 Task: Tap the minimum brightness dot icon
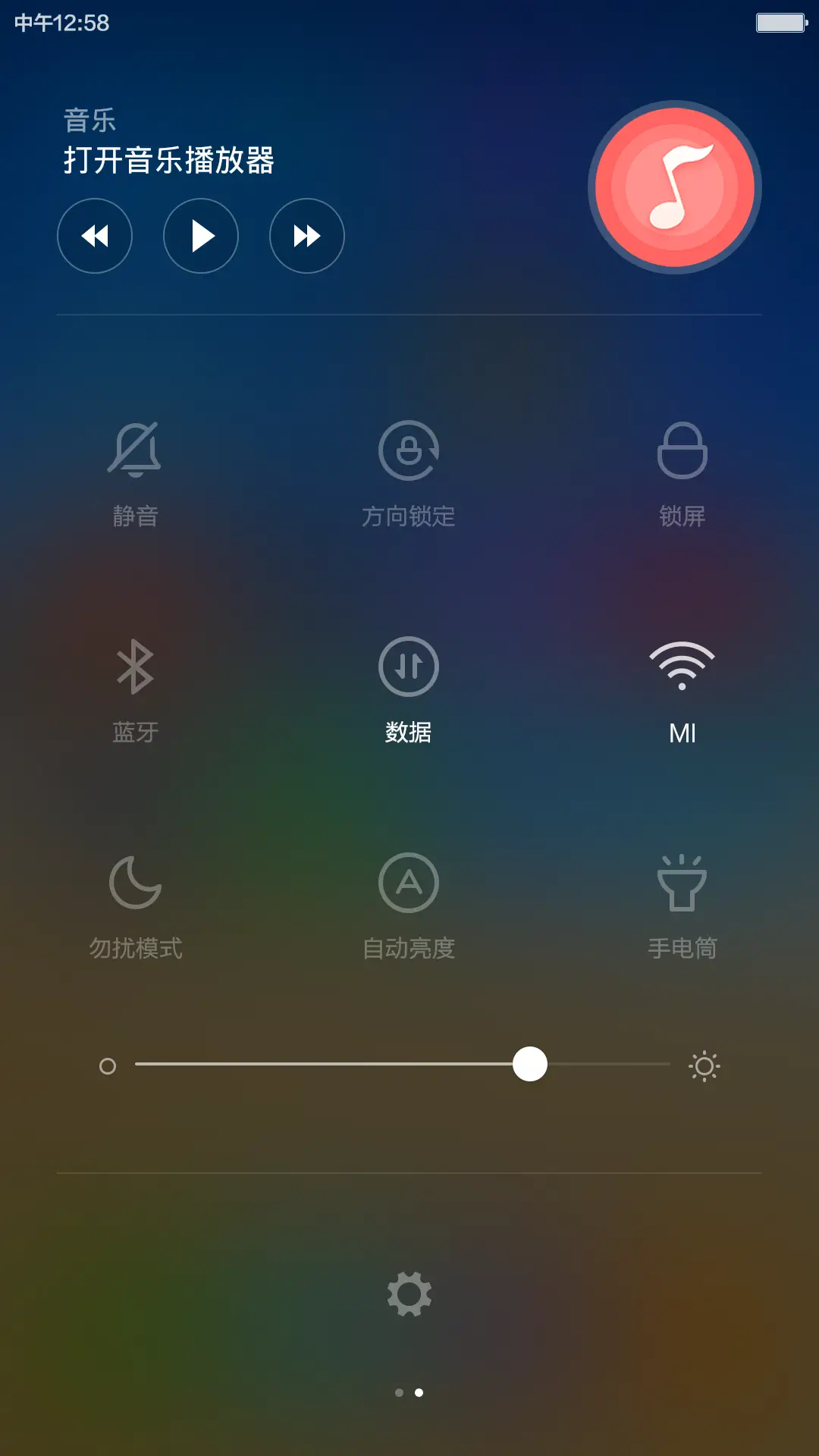pos(108,1065)
